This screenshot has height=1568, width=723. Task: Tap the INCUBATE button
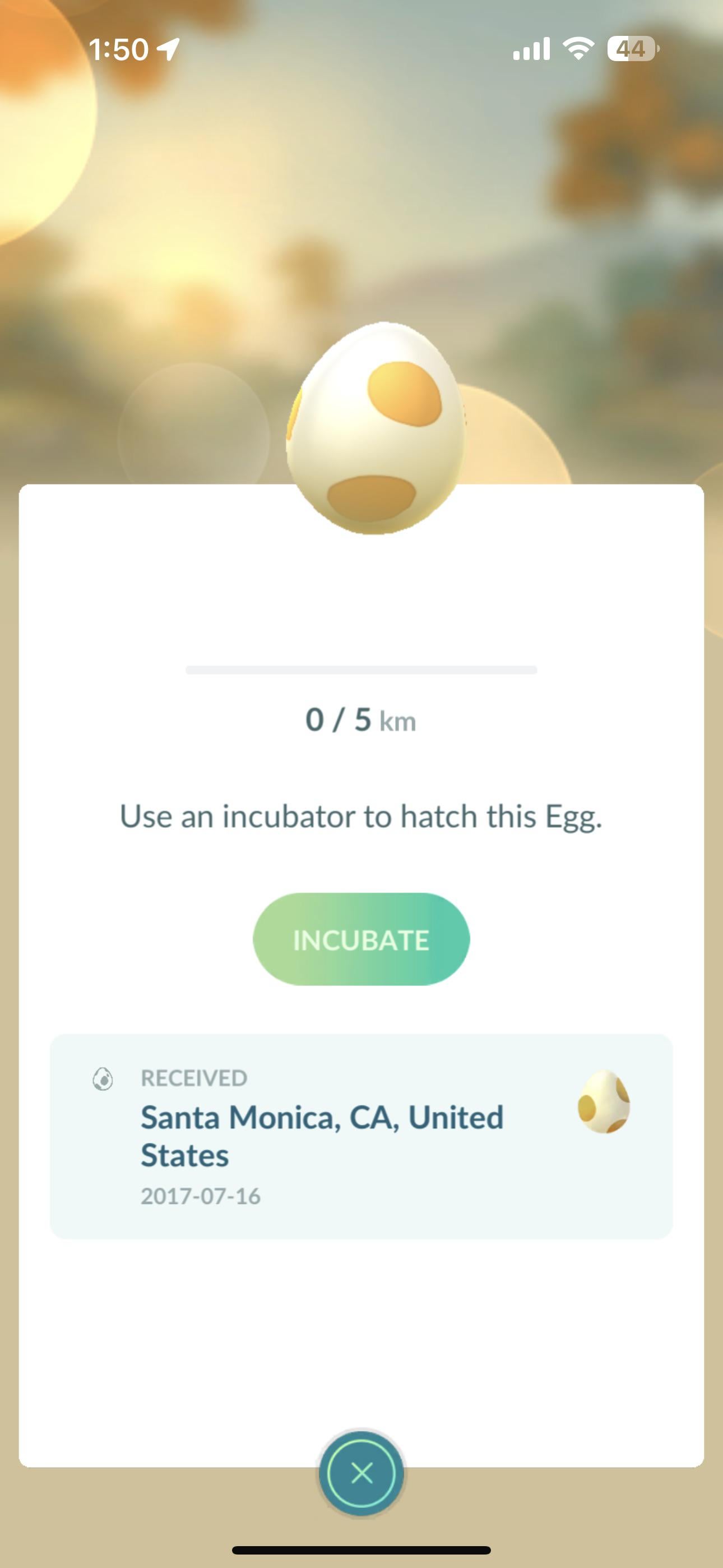tap(361, 939)
